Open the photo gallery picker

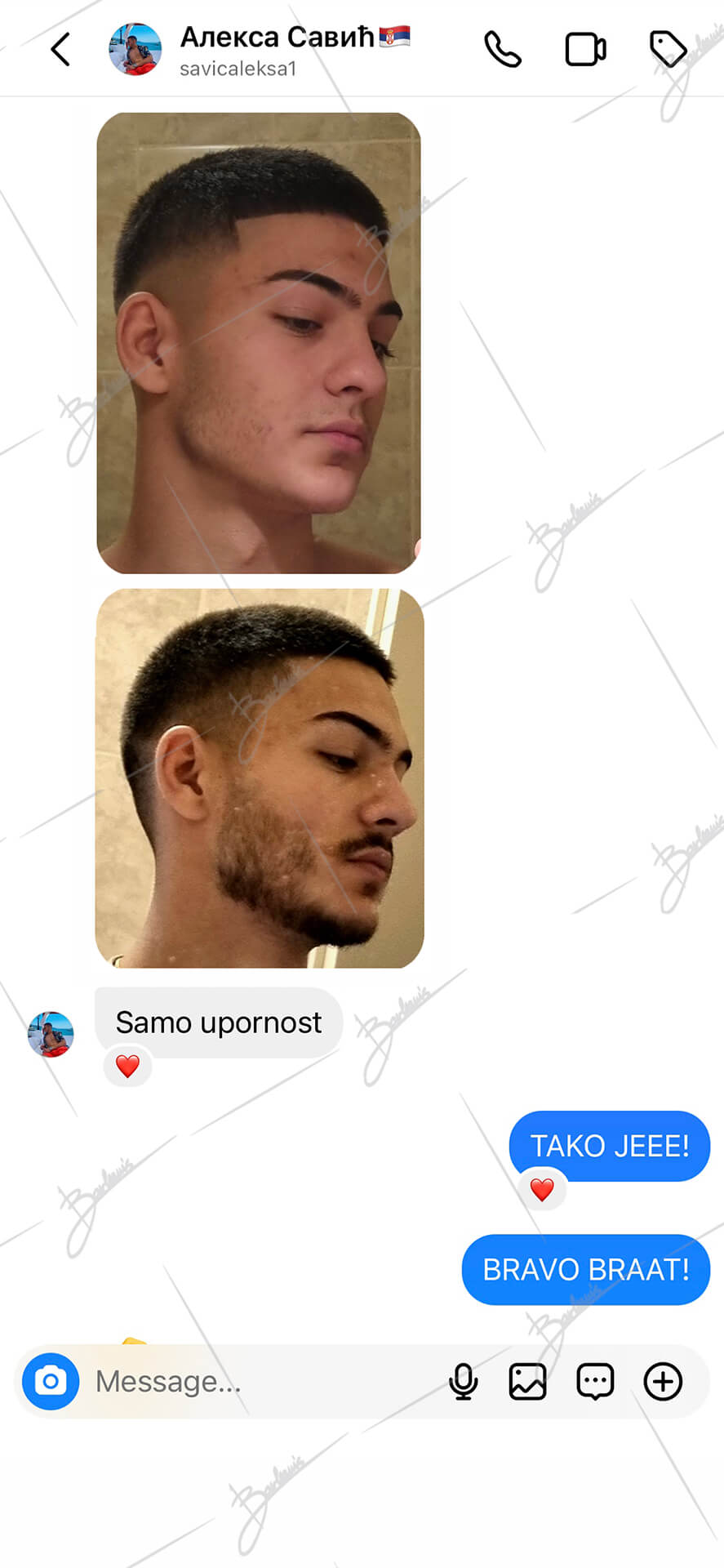point(527,1381)
